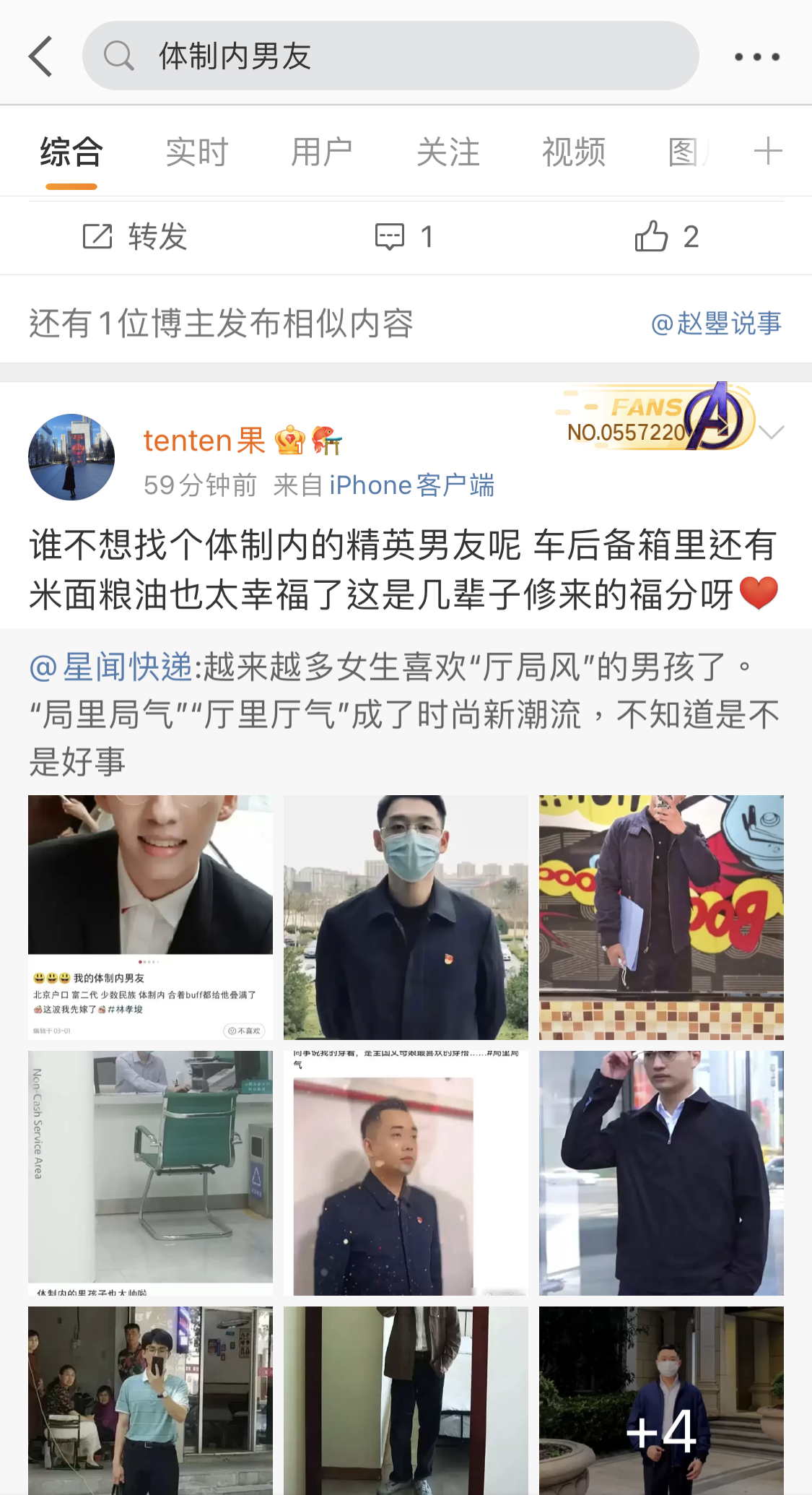Tap the search box with 体制内男友
The width and height of the screenshot is (812, 1495).
pos(390,56)
